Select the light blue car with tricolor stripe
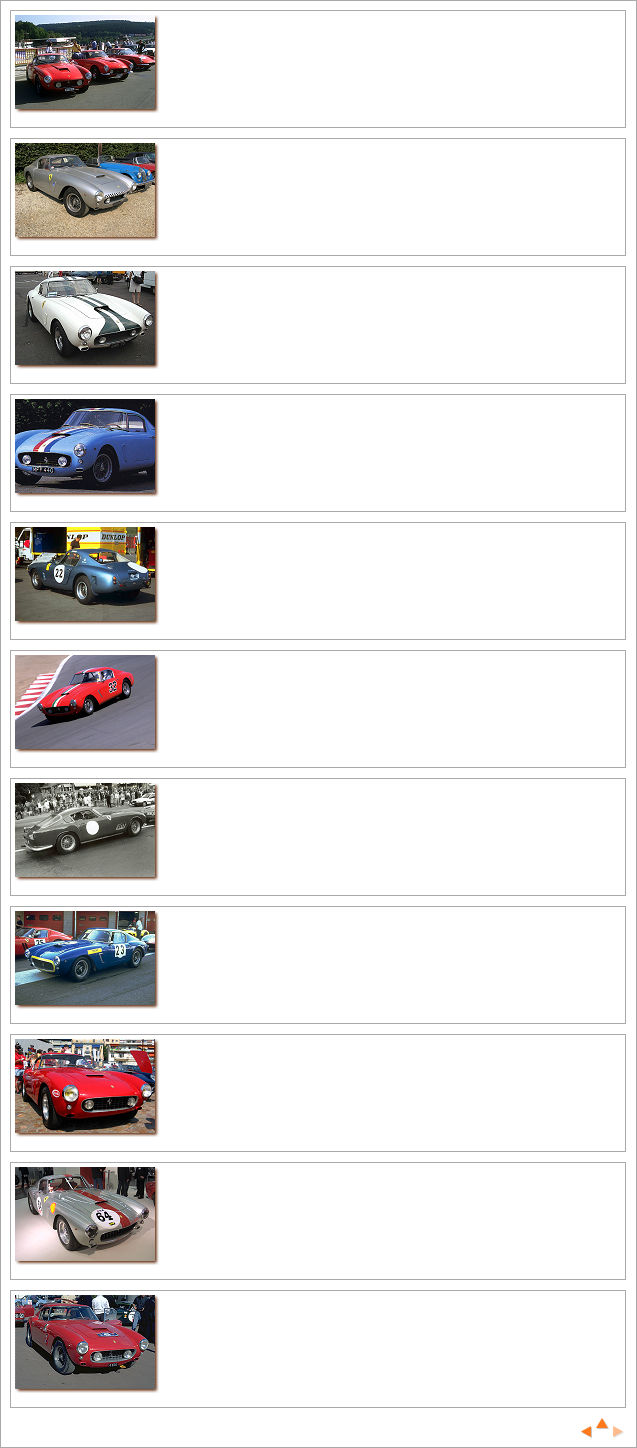 click(85, 446)
